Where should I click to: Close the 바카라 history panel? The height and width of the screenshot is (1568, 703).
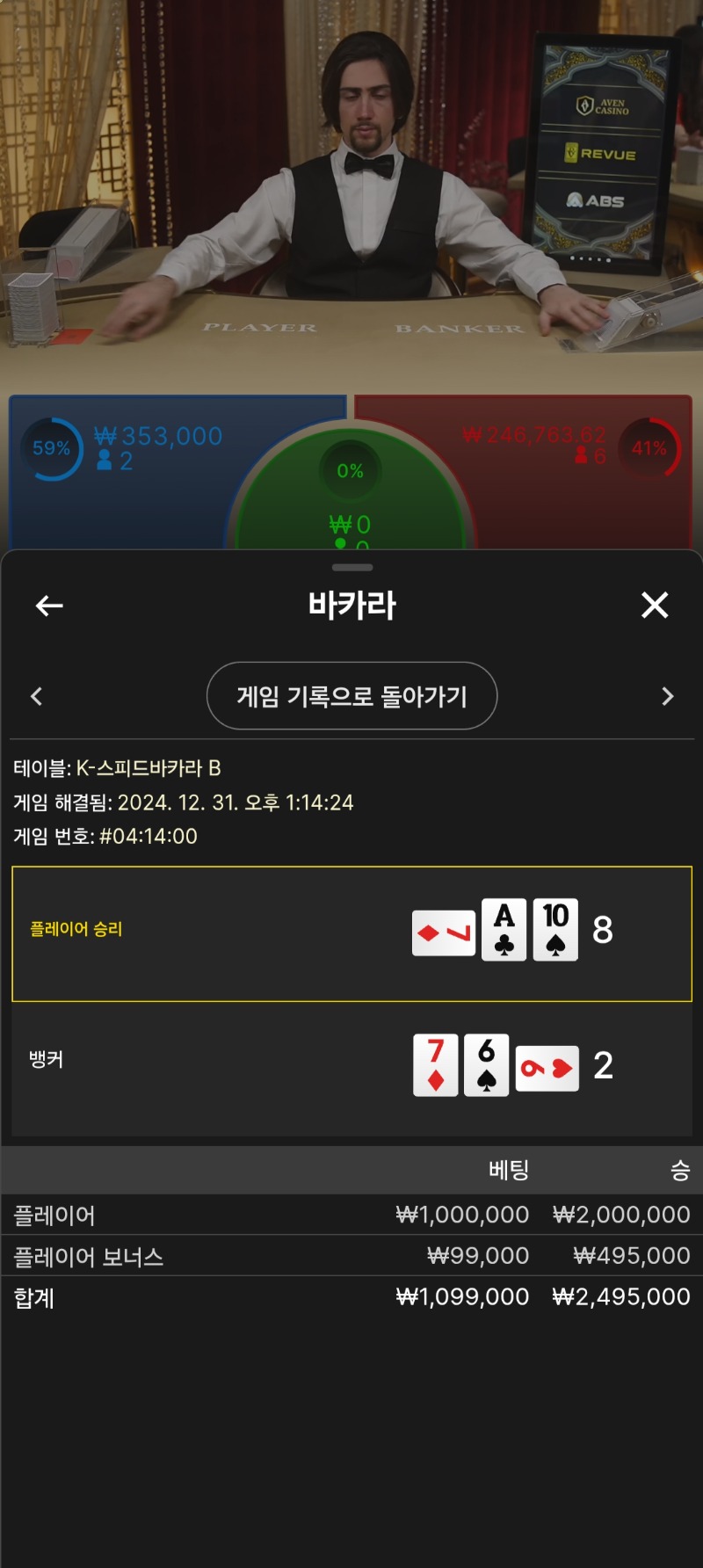[x=655, y=605]
